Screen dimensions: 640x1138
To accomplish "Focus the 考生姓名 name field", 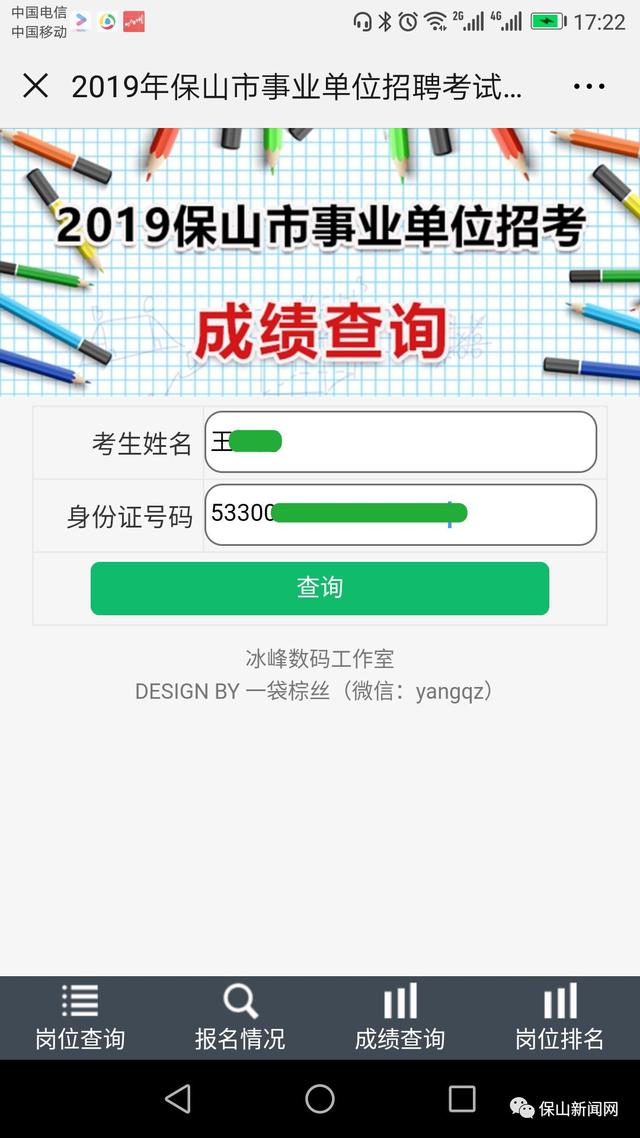I will (x=400, y=442).
